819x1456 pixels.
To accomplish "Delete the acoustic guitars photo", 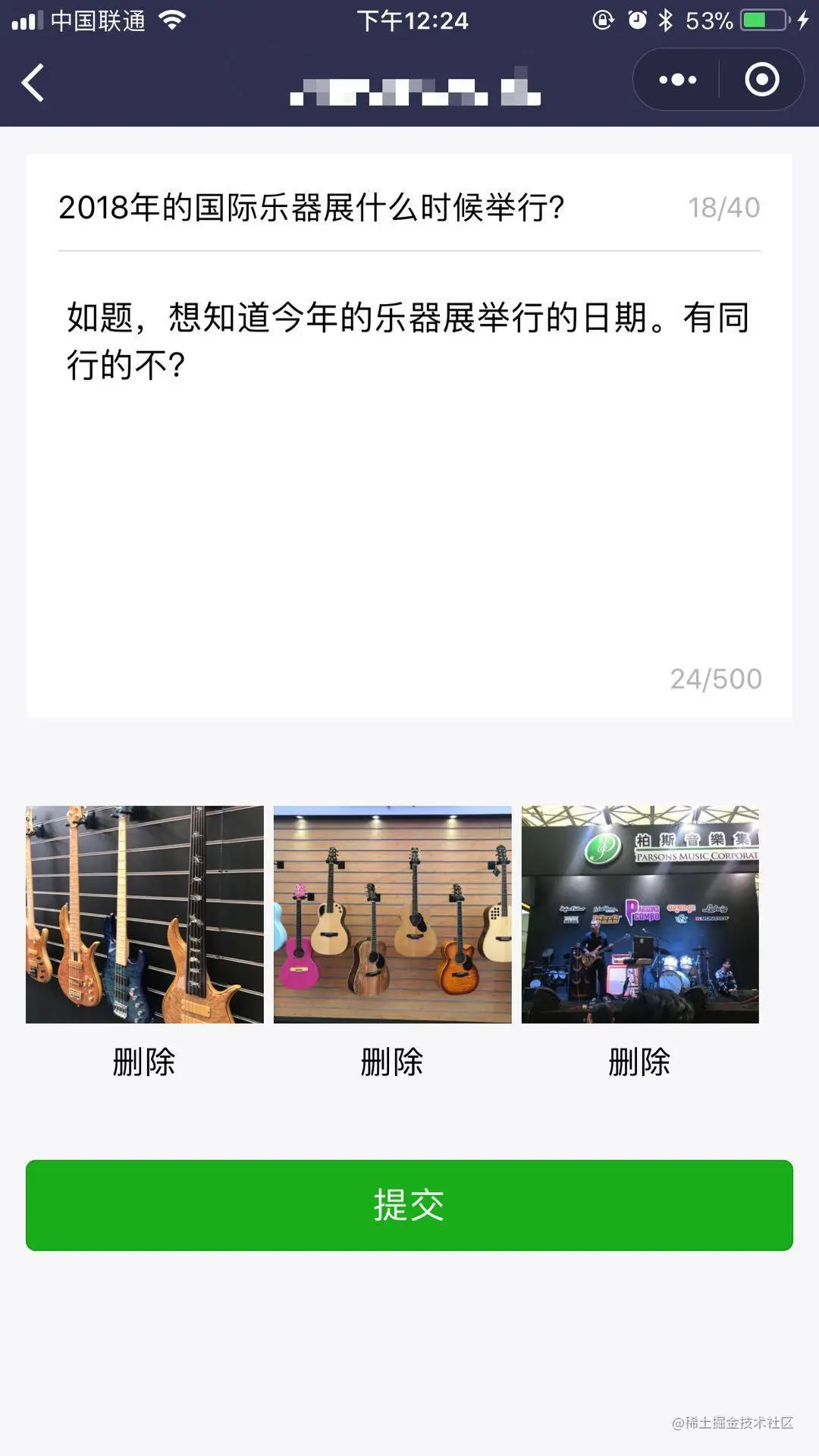I will point(392,1062).
